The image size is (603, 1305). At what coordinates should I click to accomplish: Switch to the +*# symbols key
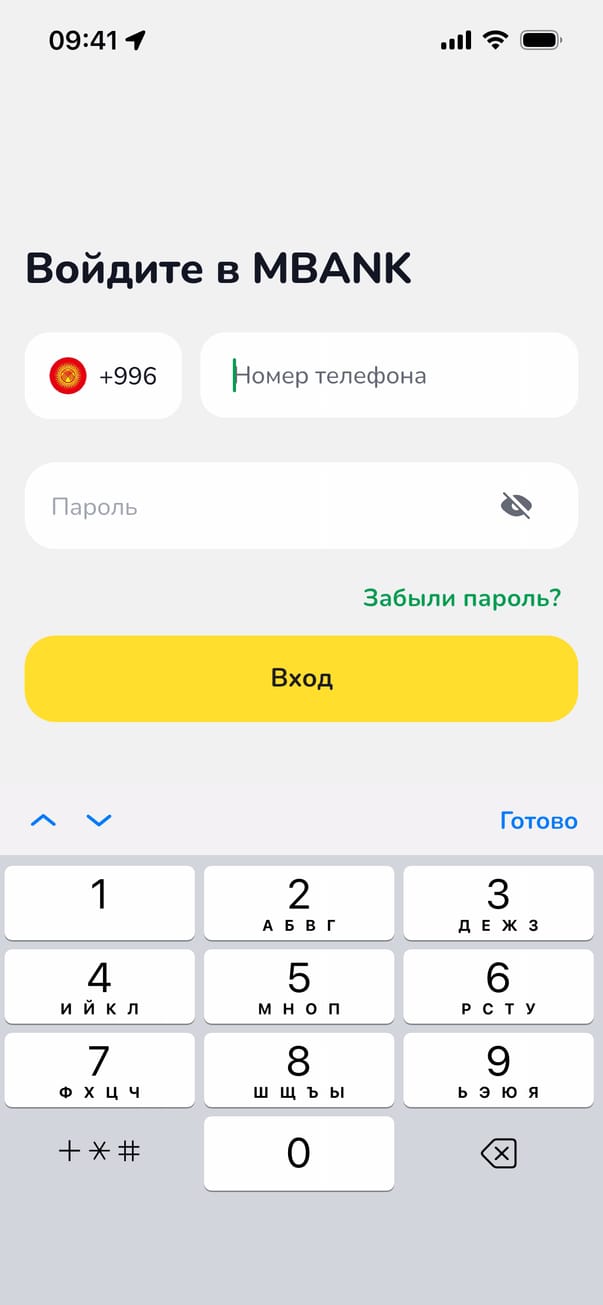(x=100, y=1152)
